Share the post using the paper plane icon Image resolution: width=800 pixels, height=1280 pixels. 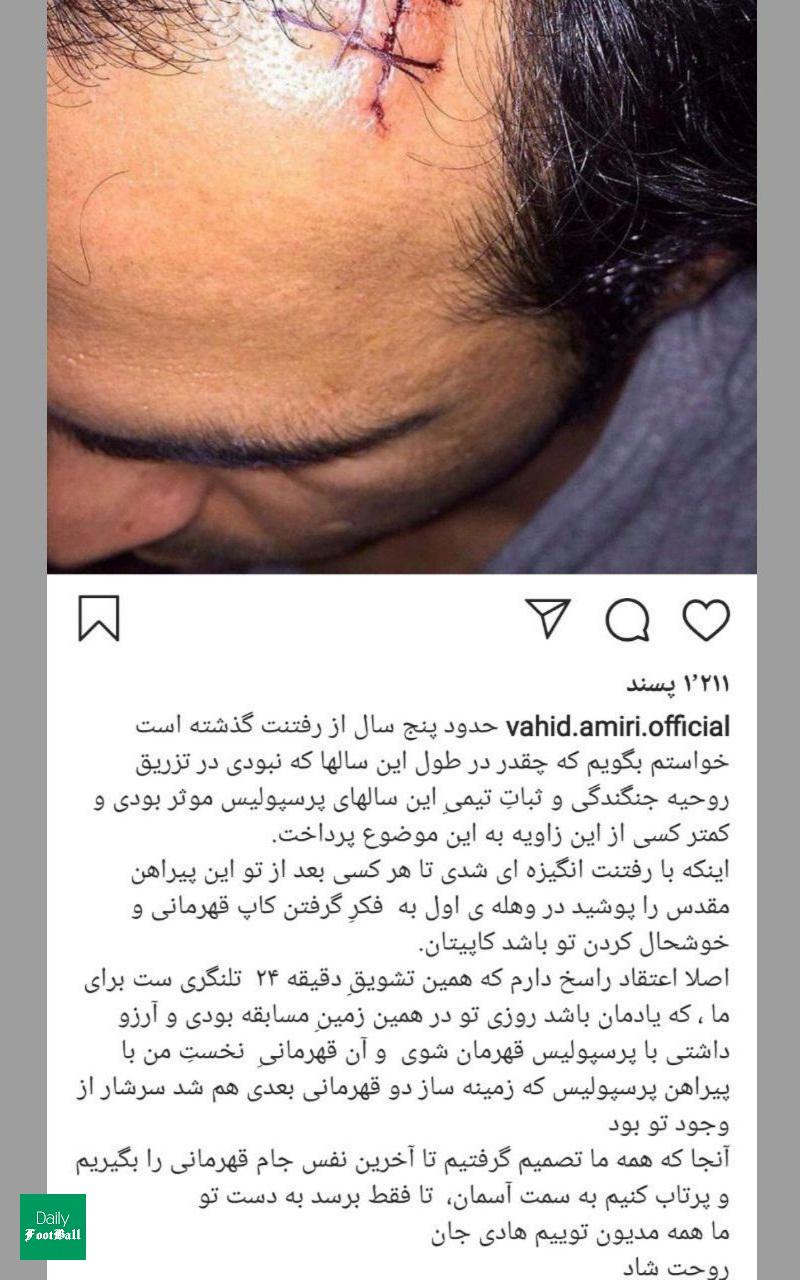click(546, 618)
